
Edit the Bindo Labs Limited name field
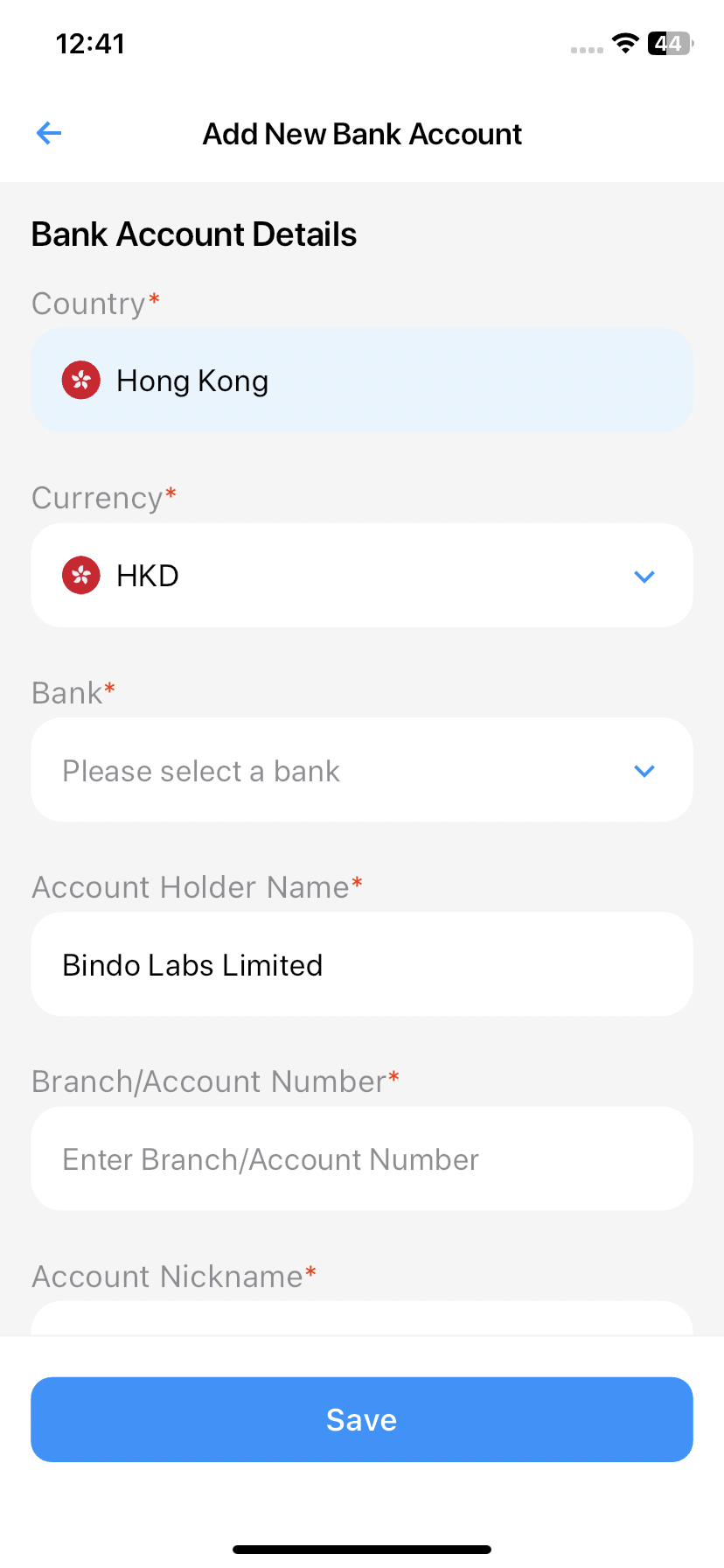(x=361, y=964)
